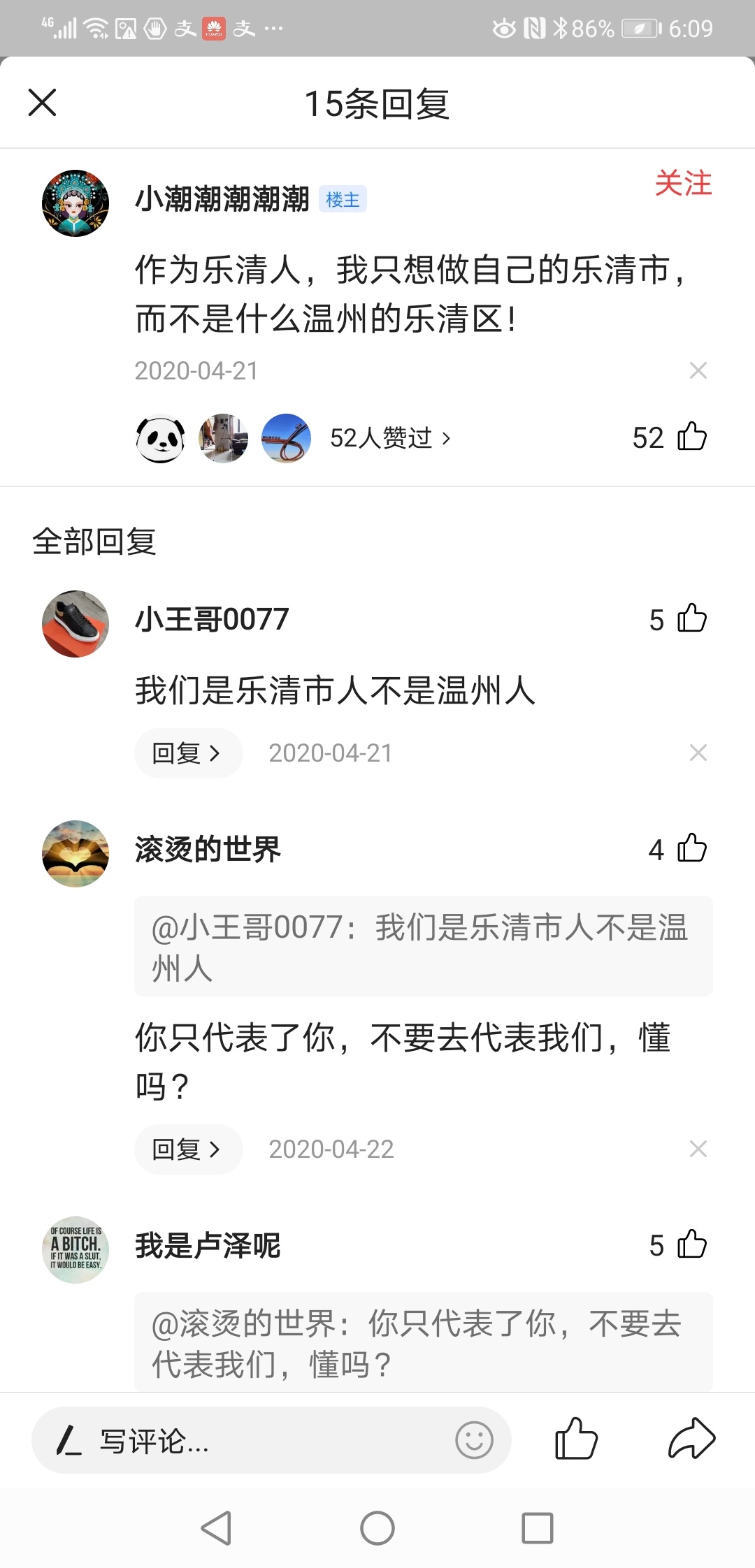This screenshot has width=755, height=1568.
Task: Open 小王哥0077's avatar
Action: tap(75, 623)
